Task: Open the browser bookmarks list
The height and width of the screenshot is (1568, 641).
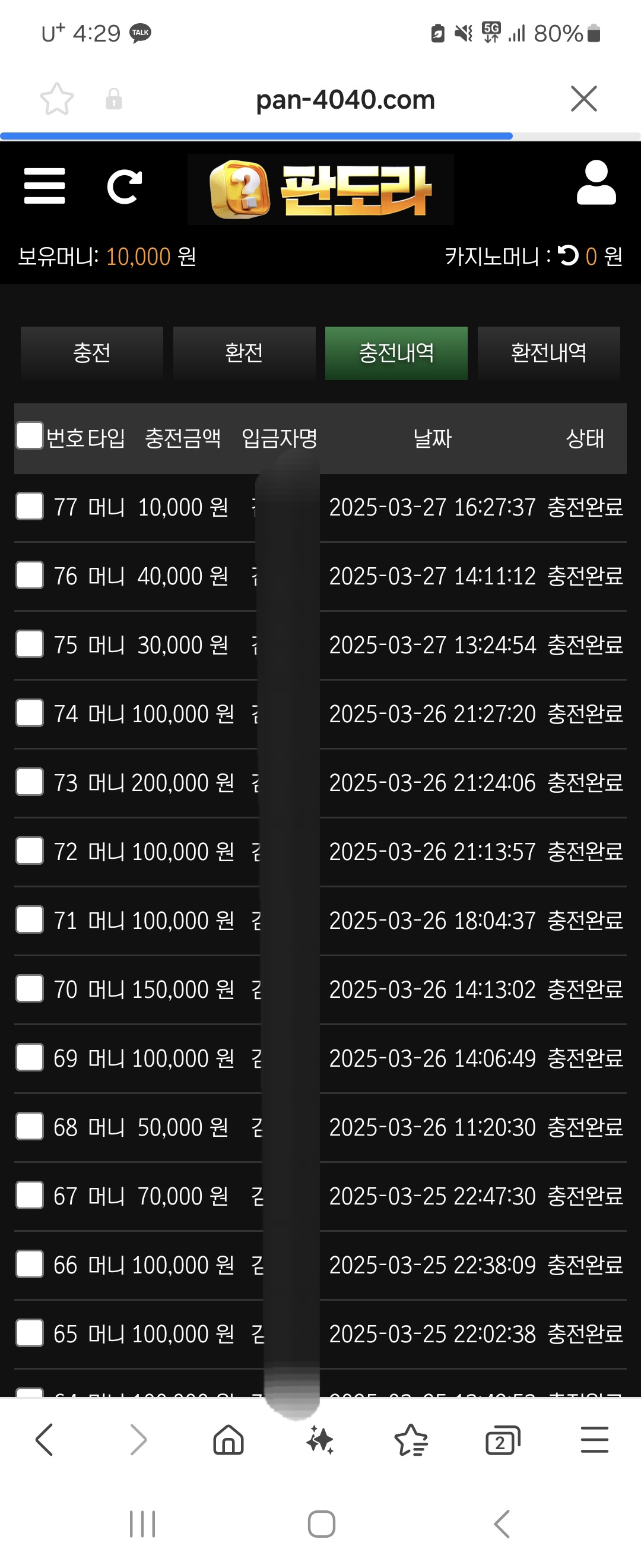Action: click(x=411, y=1440)
